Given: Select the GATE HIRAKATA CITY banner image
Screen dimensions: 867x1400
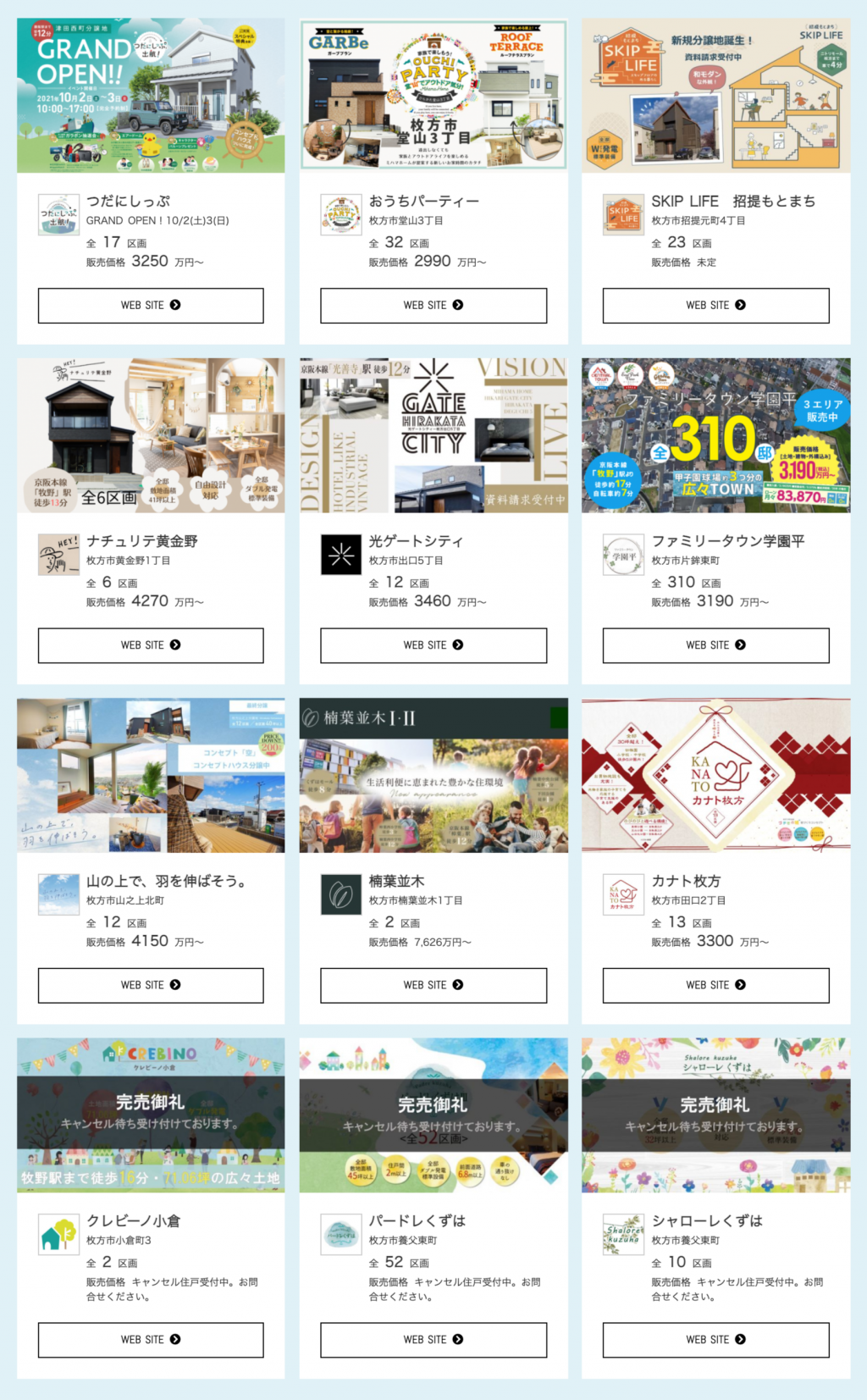Looking at the screenshot, I should click(x=433, y=435).
